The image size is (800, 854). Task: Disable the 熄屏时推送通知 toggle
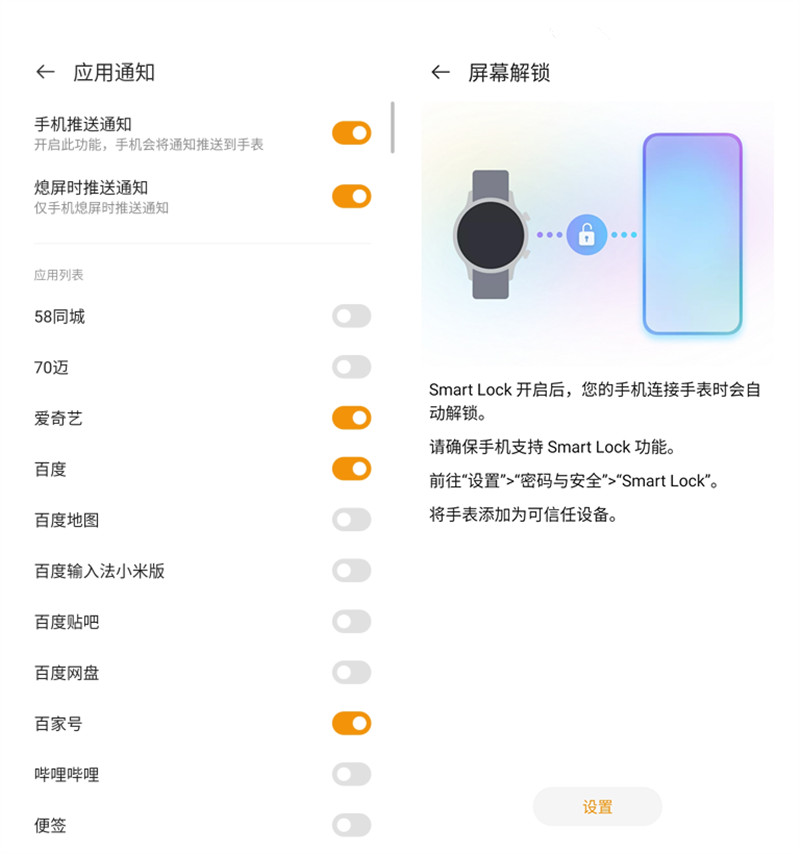click(351, 196)
